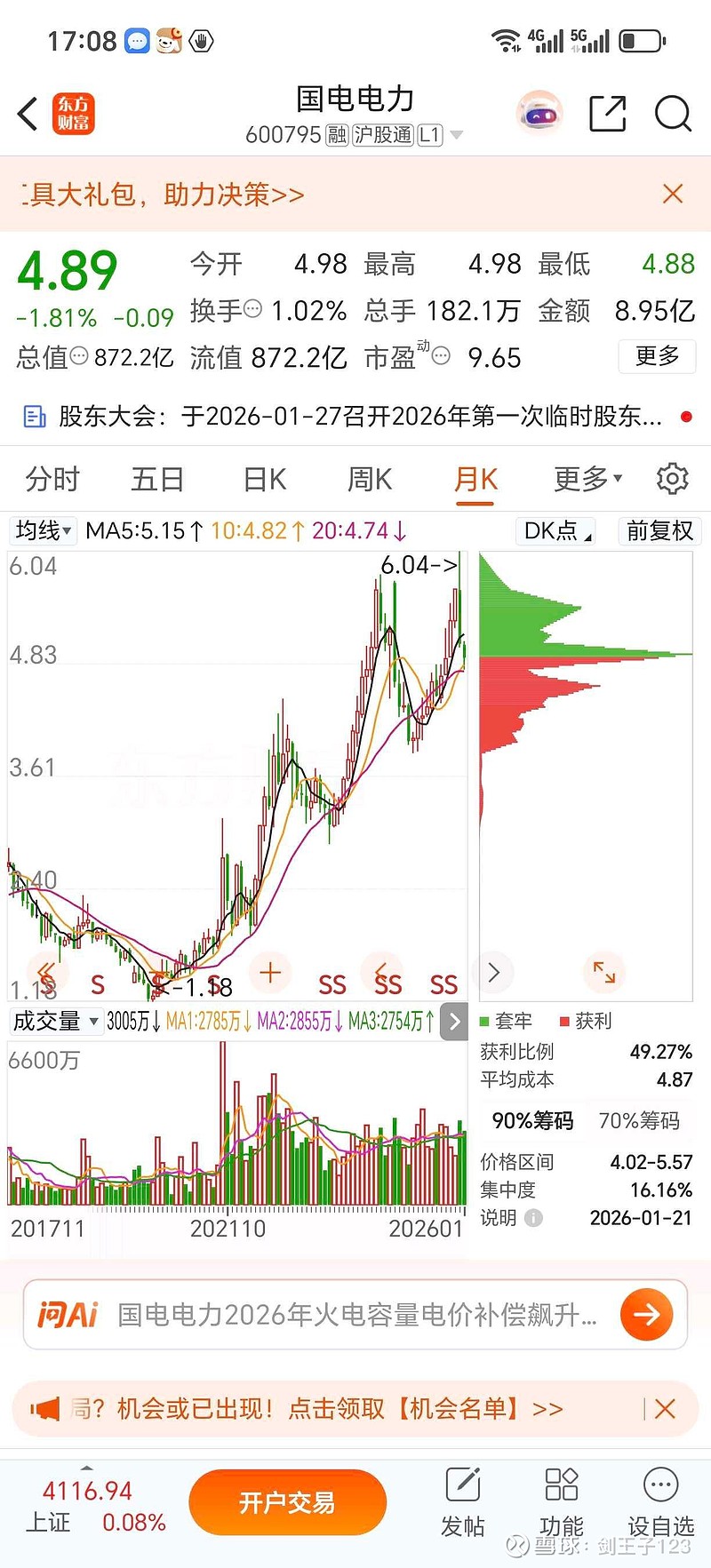Open the 成交量 indicator dropdown
711x1568 pixels.
[x=55, y=1022]
